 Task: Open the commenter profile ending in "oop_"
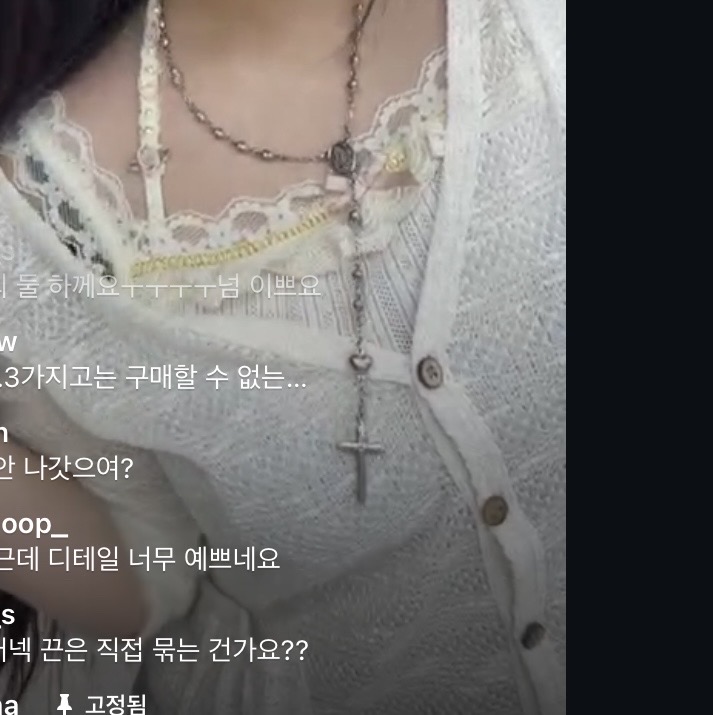coord(34,525)
